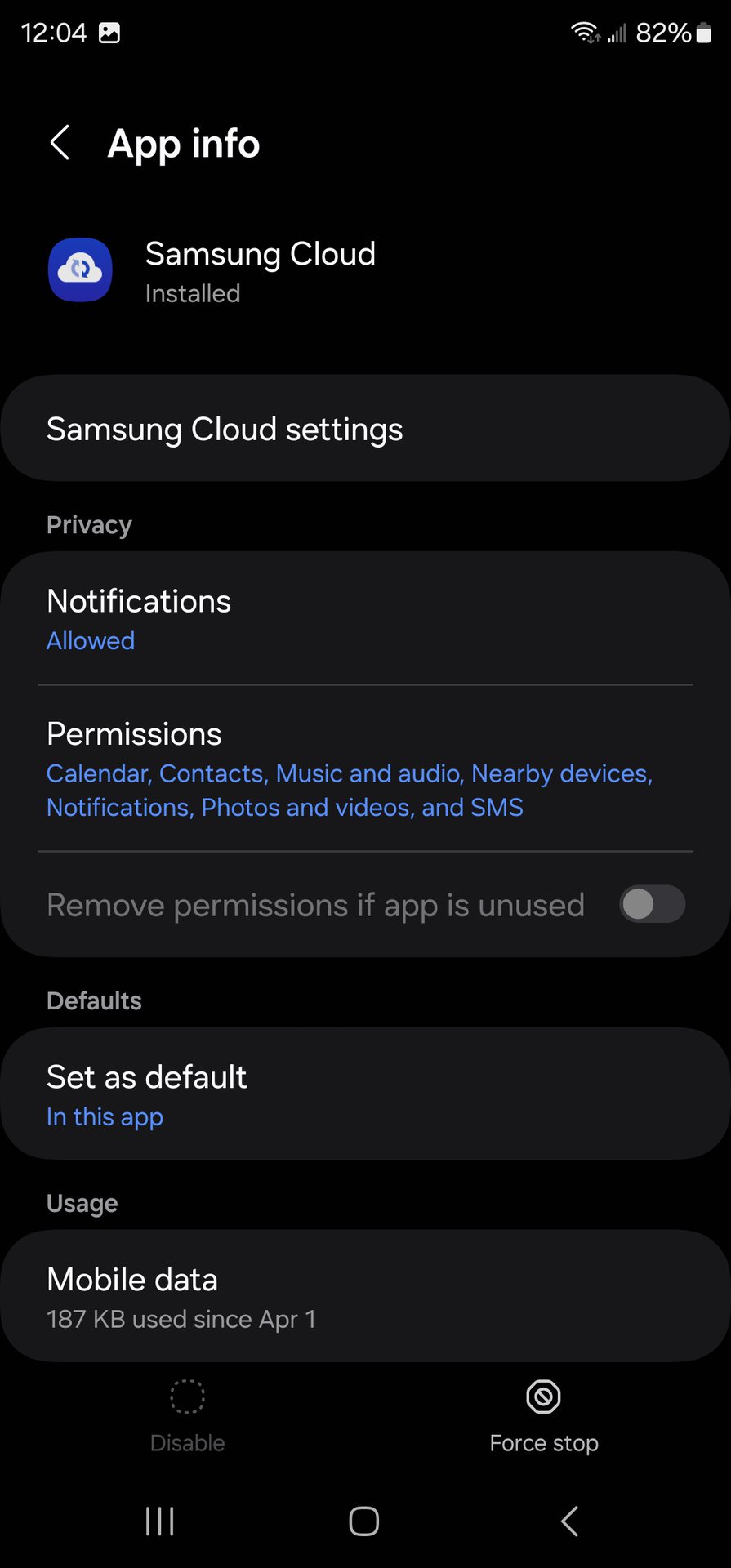731x1568 pixels.
Task: Force stop Samsung Cloud
Action: point(543,1416)
